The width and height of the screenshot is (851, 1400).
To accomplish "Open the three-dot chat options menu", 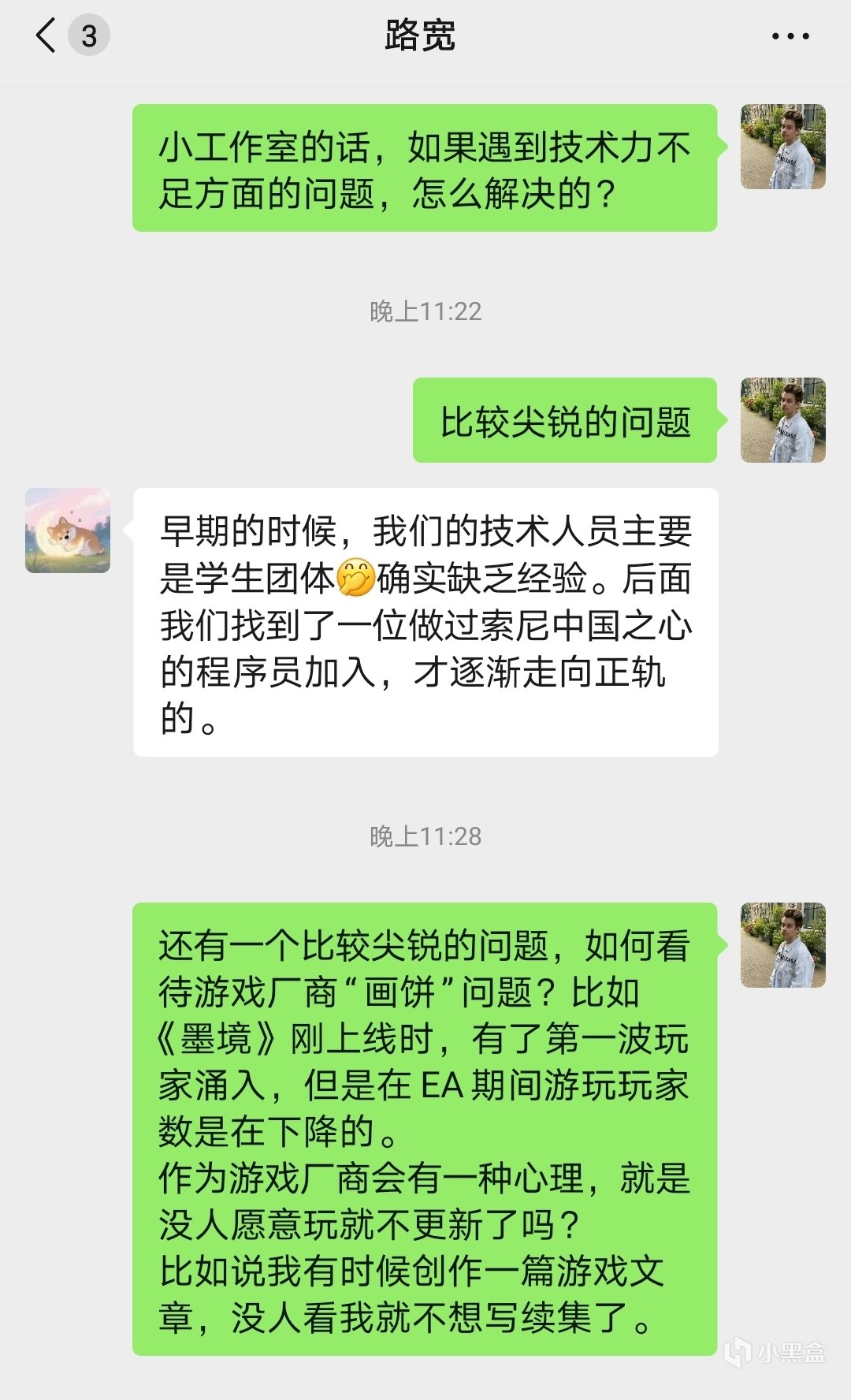I will pos(790,36).
